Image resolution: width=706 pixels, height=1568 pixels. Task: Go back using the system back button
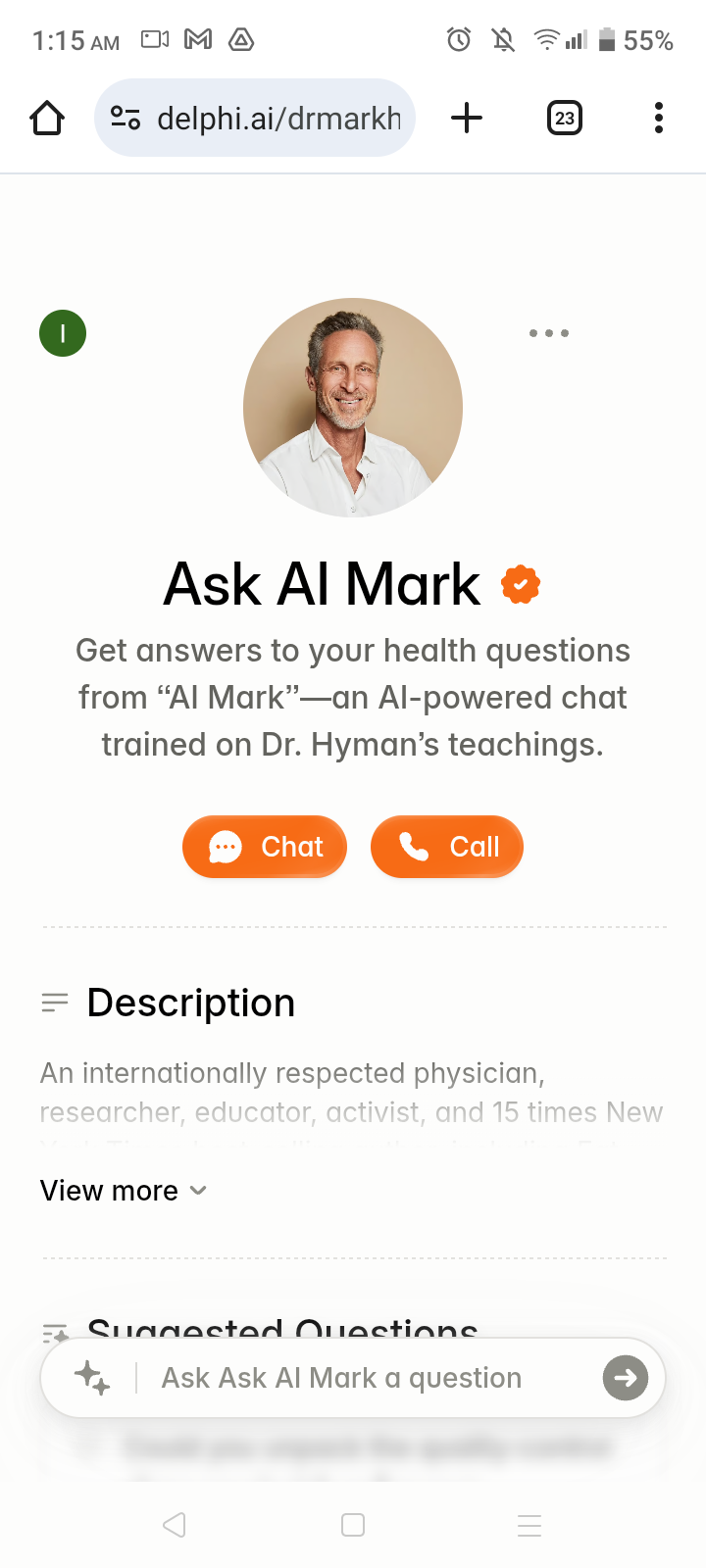[175, 1525]
